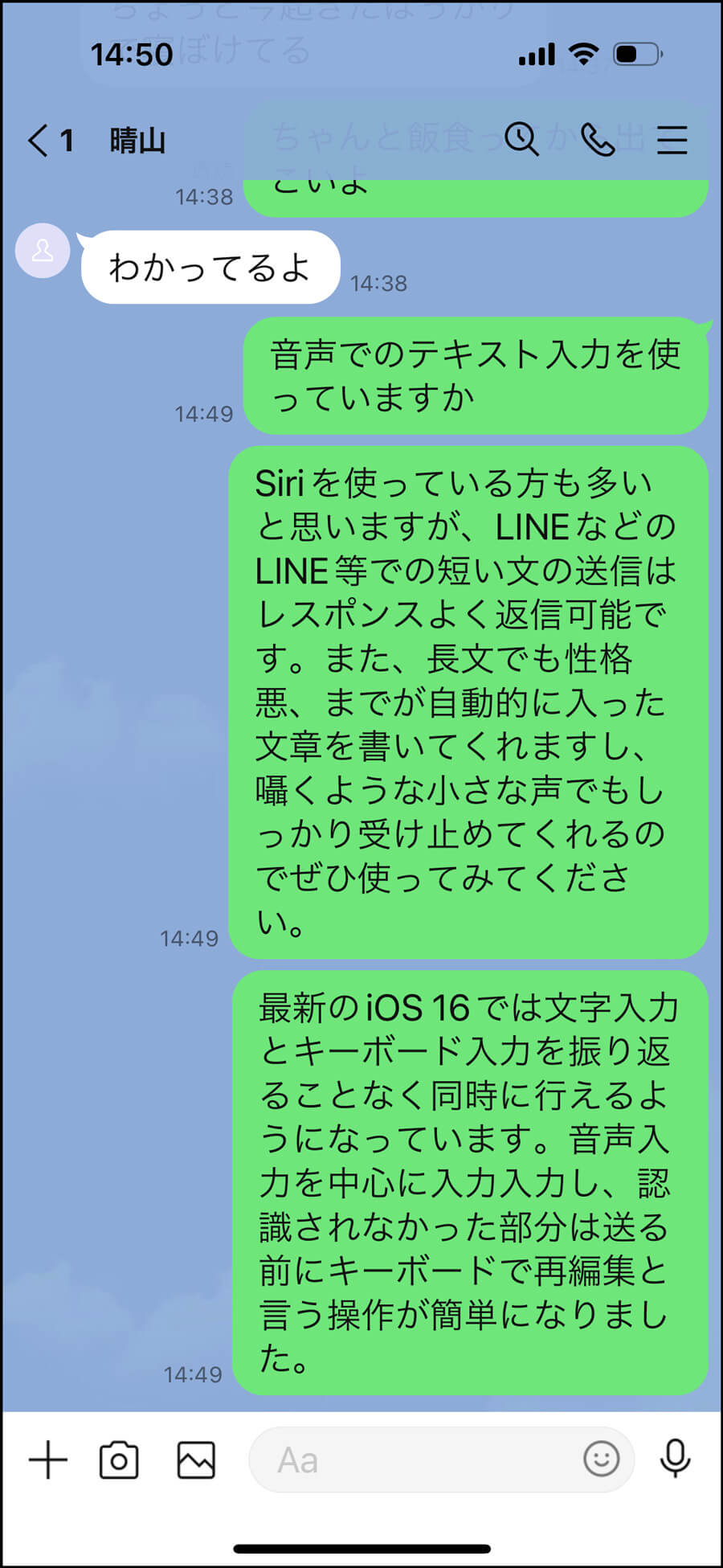Open the camera to take a photo
This screenshot has width=723, height=1568.
119,1460
